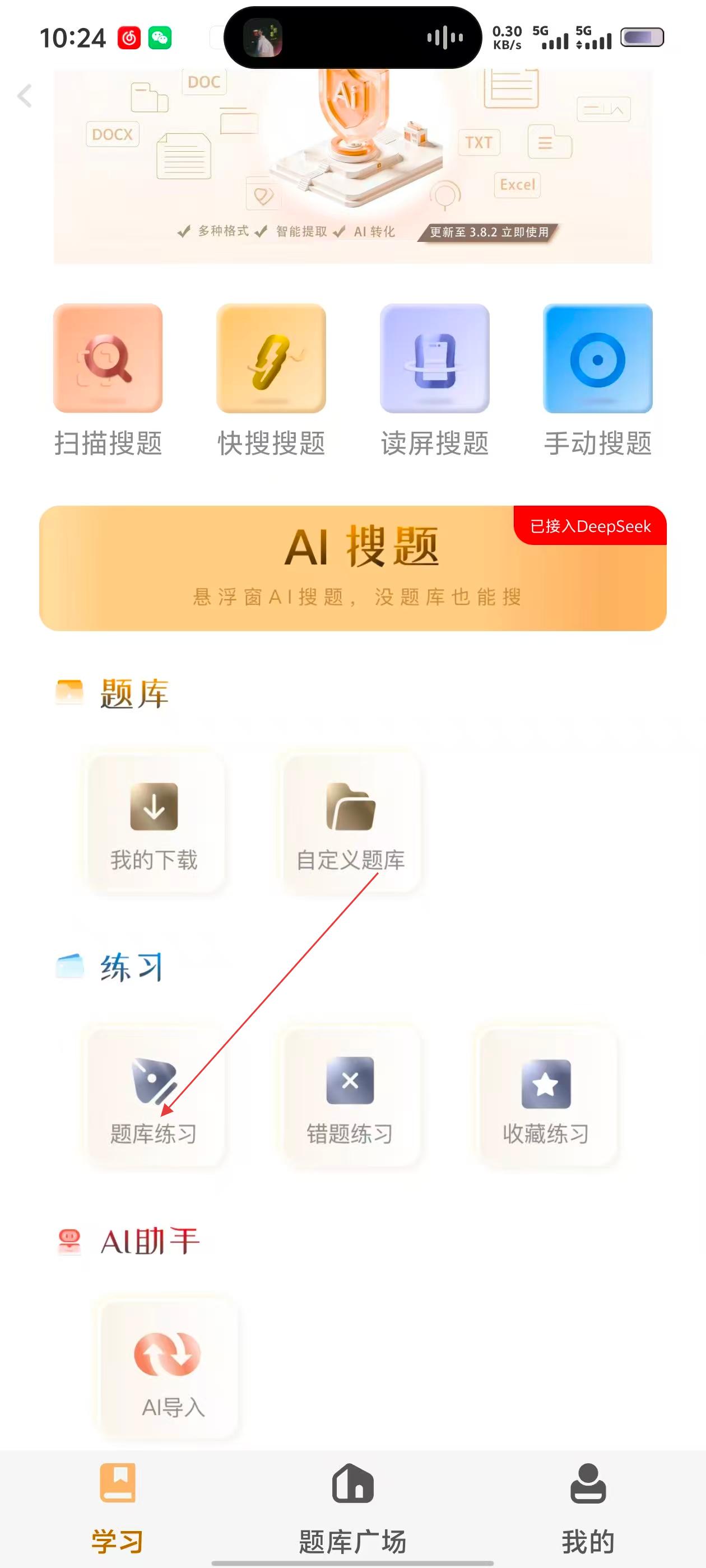Open the AI 搜题 banner

(x=352, y=568)
